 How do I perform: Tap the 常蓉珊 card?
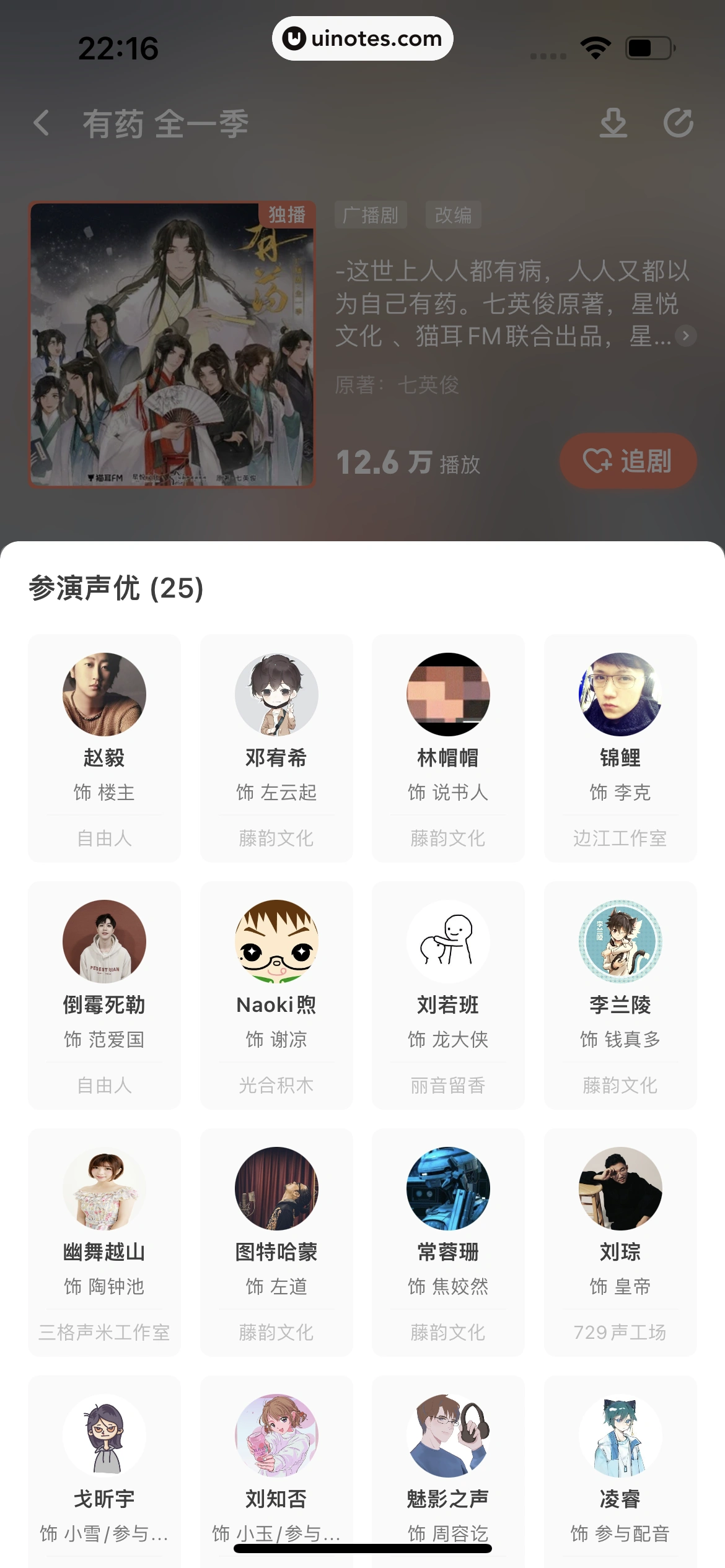coord(448,1242)
